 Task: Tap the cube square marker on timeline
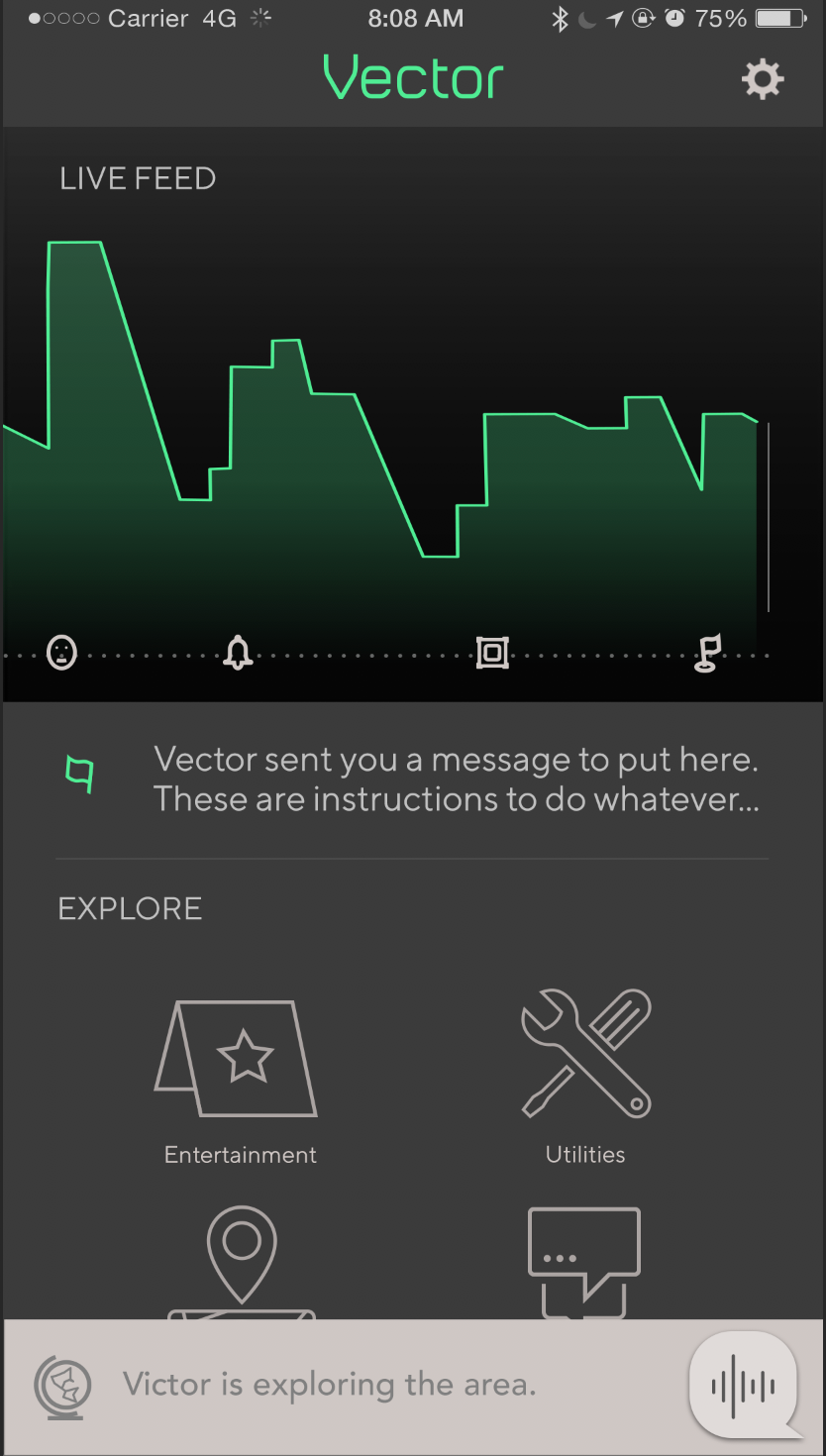coord(492,653)
